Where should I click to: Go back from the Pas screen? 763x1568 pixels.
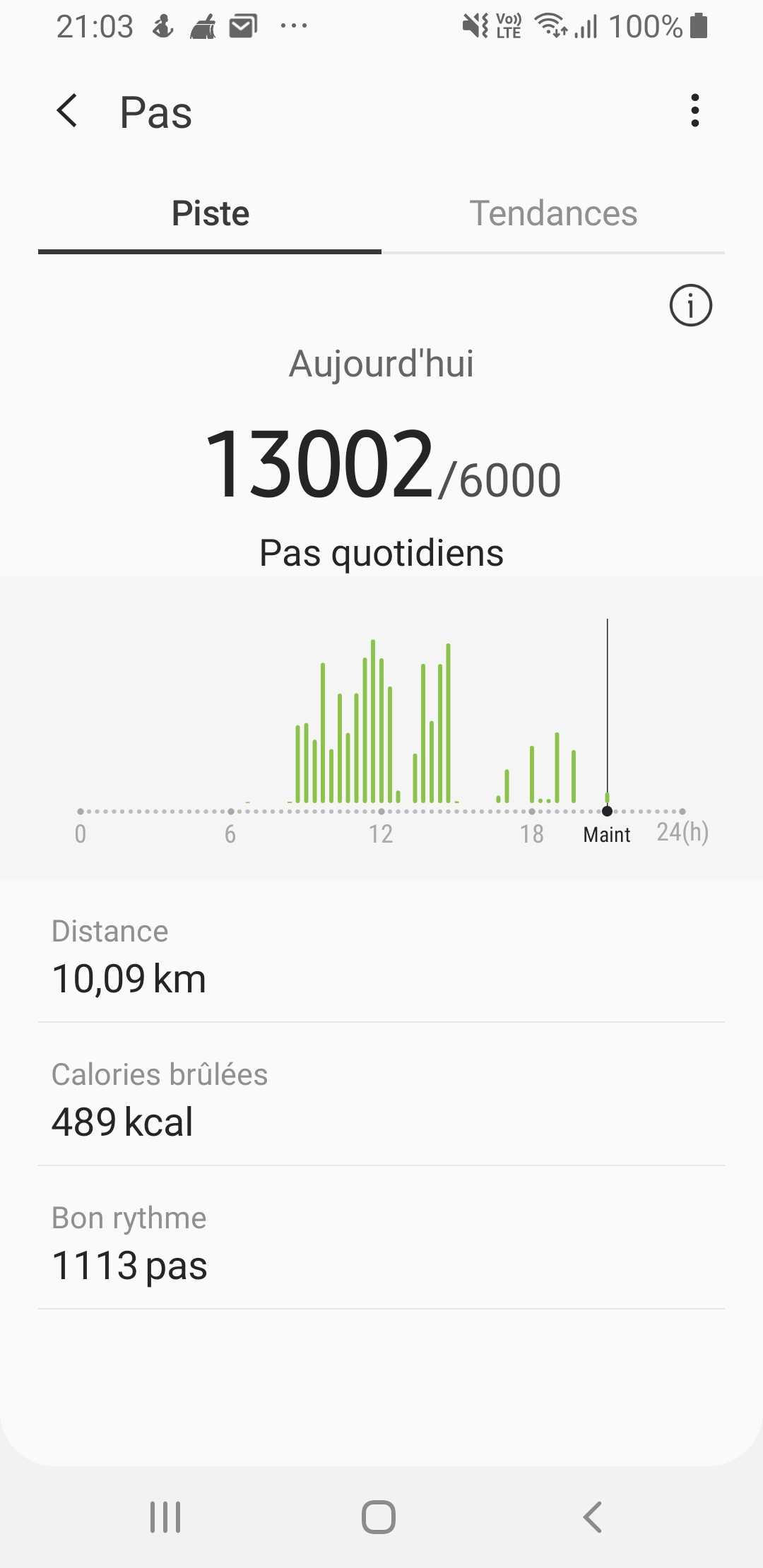point(67,111)
